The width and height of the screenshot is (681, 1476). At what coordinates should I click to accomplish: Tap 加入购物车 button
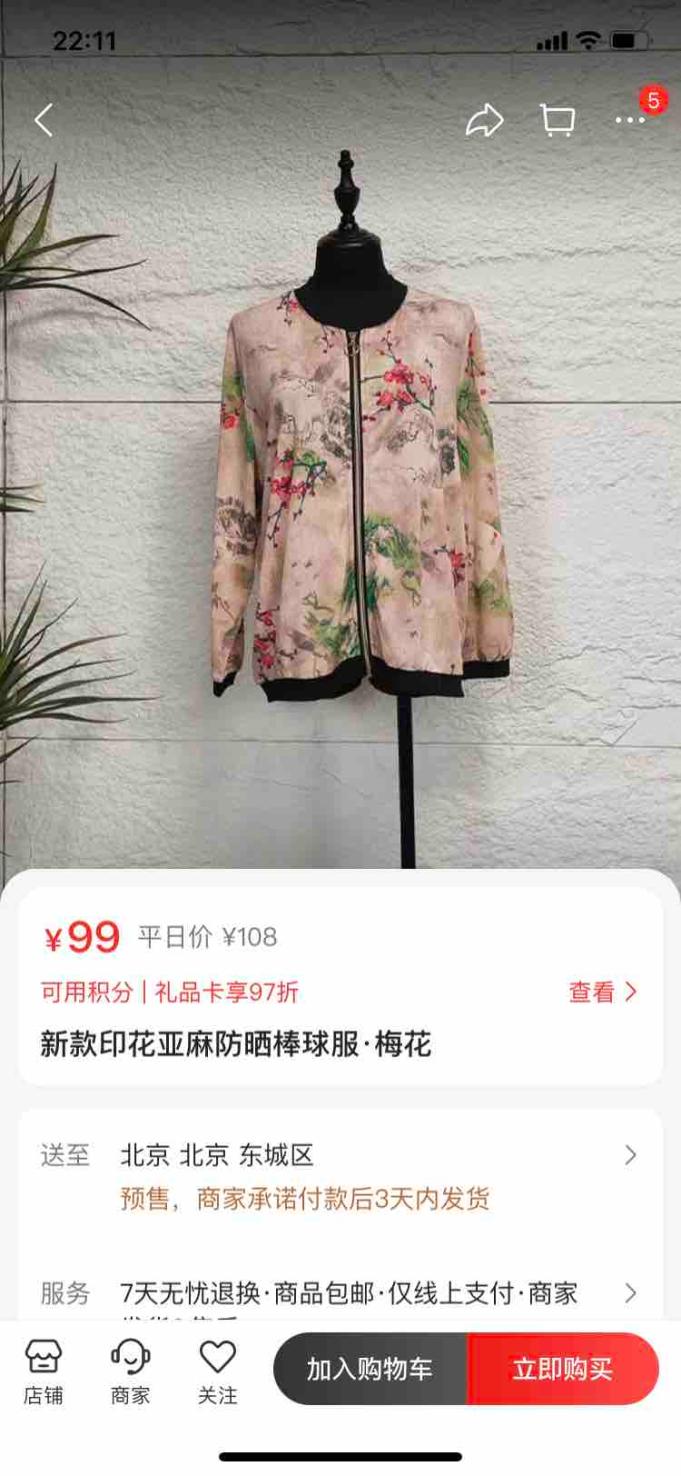tap(370, 1369)
